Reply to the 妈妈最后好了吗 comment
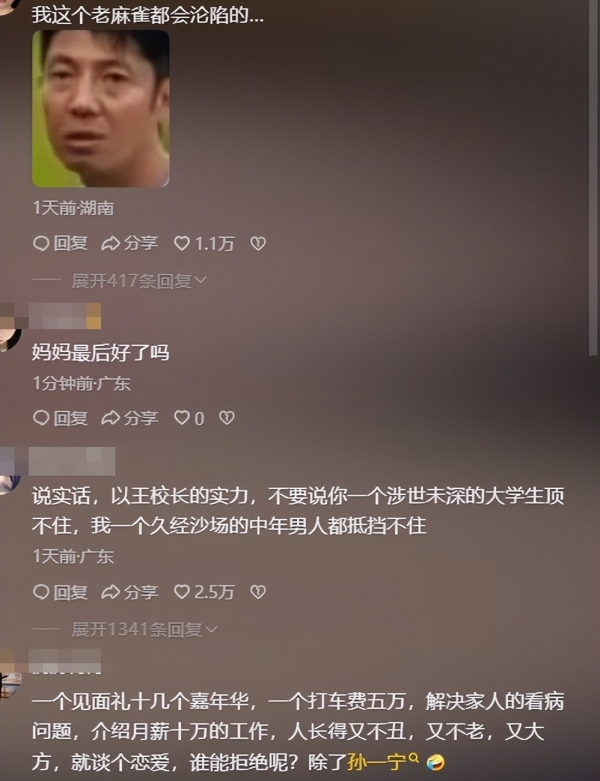Image resolution: width=600 pixels, height=781 pixels. (61, 418)
